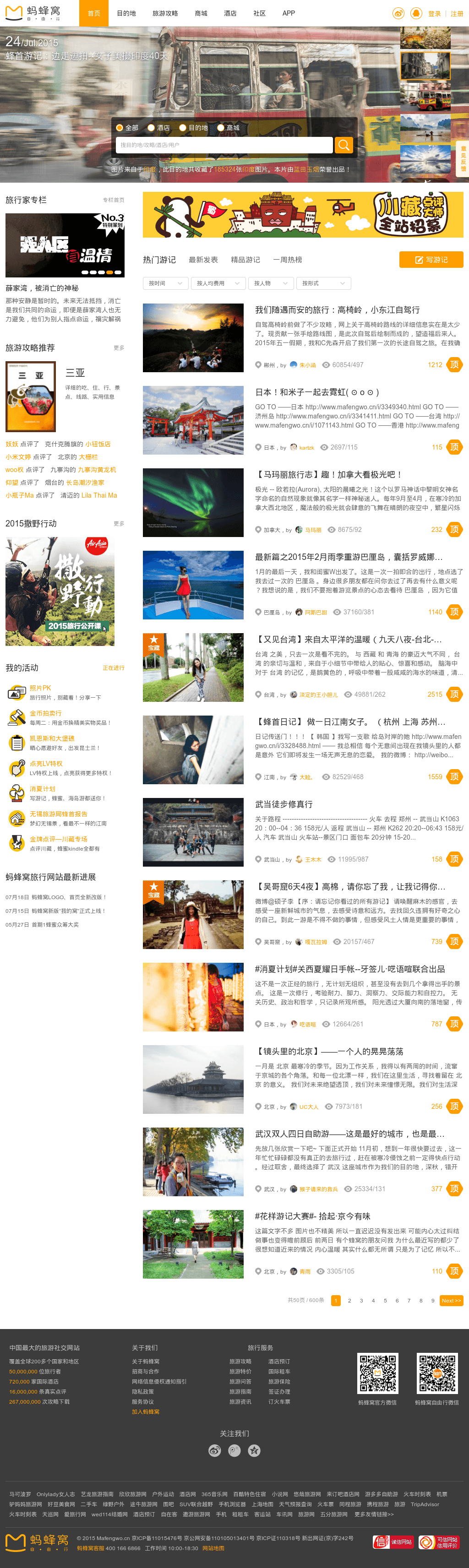The height and width of the screenshot is (1568, 469).
Task: Focus the destination search input box
Action: (224, 145)
